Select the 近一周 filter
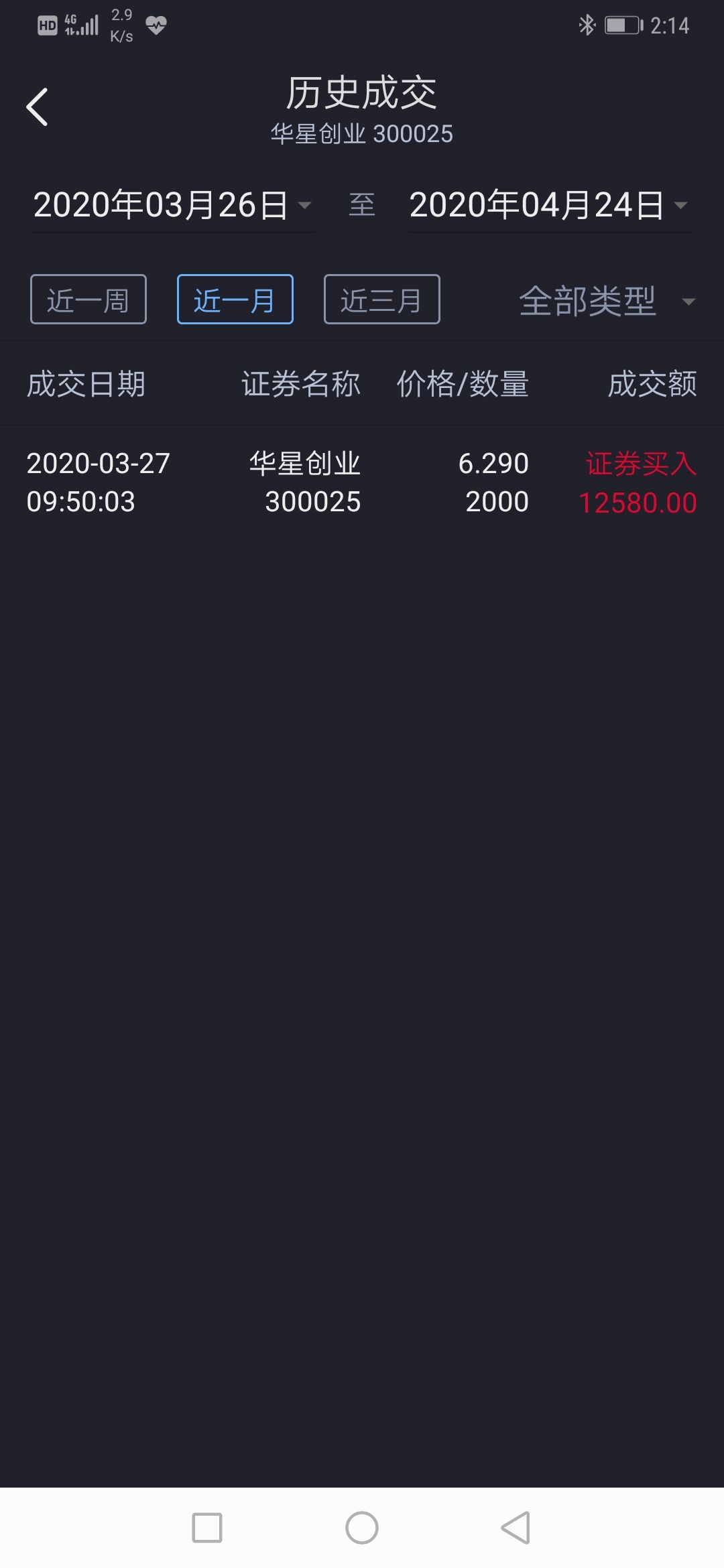This screenshot has width=724, height=1568. pos(87,300)
